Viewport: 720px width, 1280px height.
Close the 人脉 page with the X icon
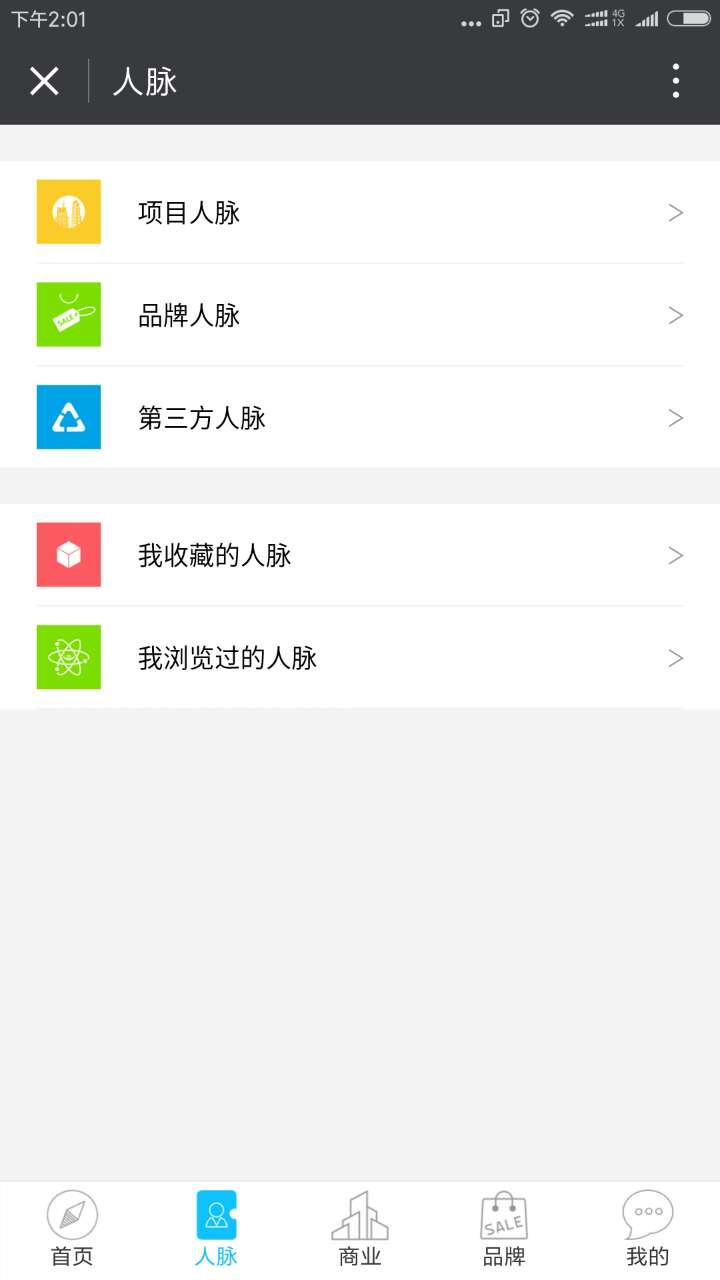click(x=44, y=81)
